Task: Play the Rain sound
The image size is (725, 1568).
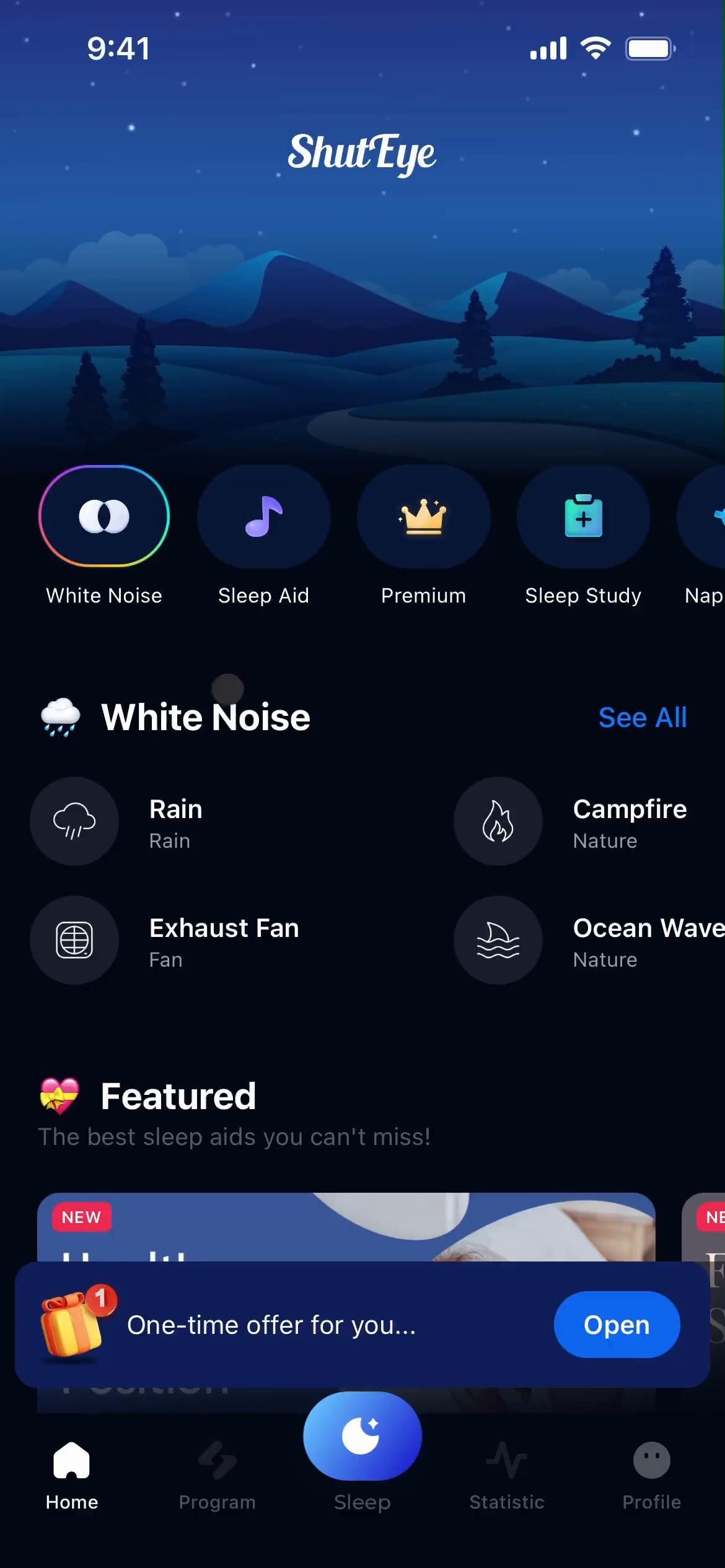Action: pos(74,821)
